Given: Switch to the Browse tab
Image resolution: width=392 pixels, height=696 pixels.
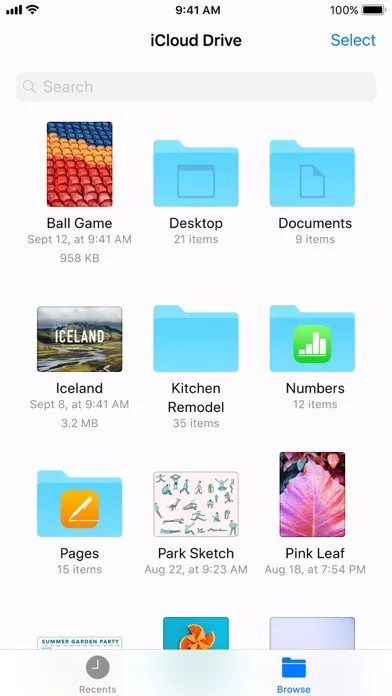Looking at the screenshot, I should (293, 674).
